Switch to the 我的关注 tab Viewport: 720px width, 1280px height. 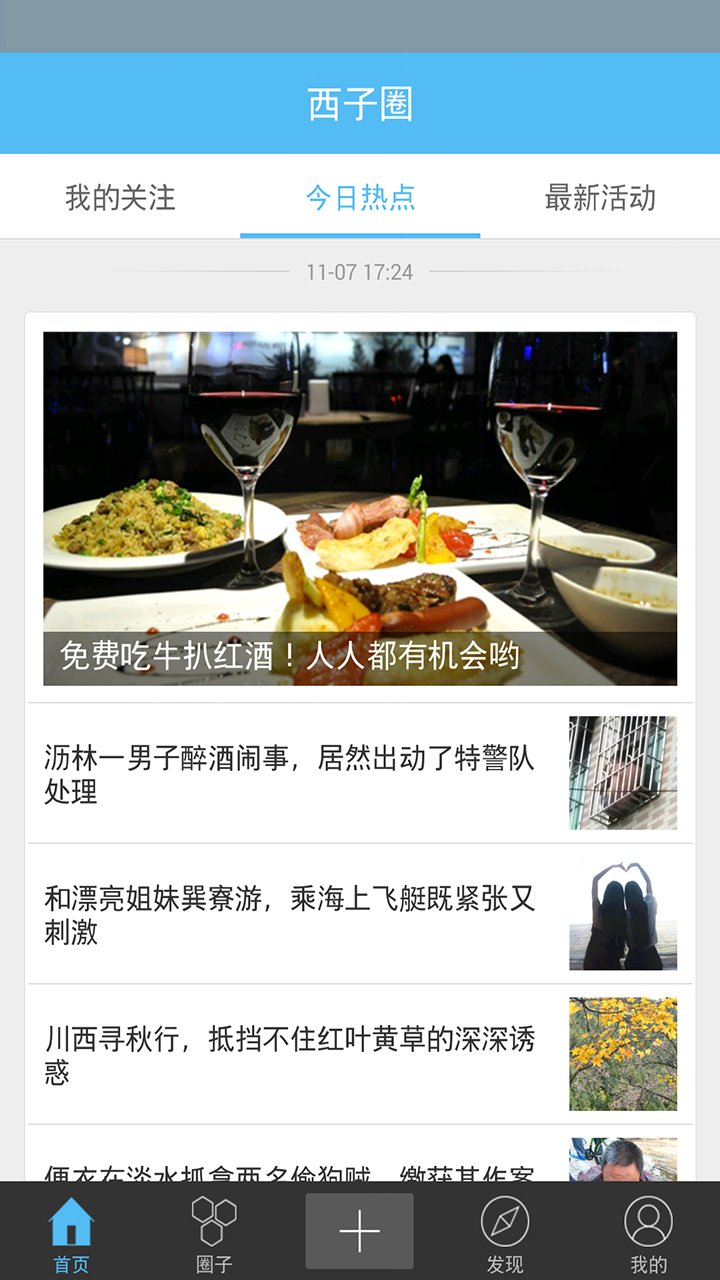pos(120,198)
